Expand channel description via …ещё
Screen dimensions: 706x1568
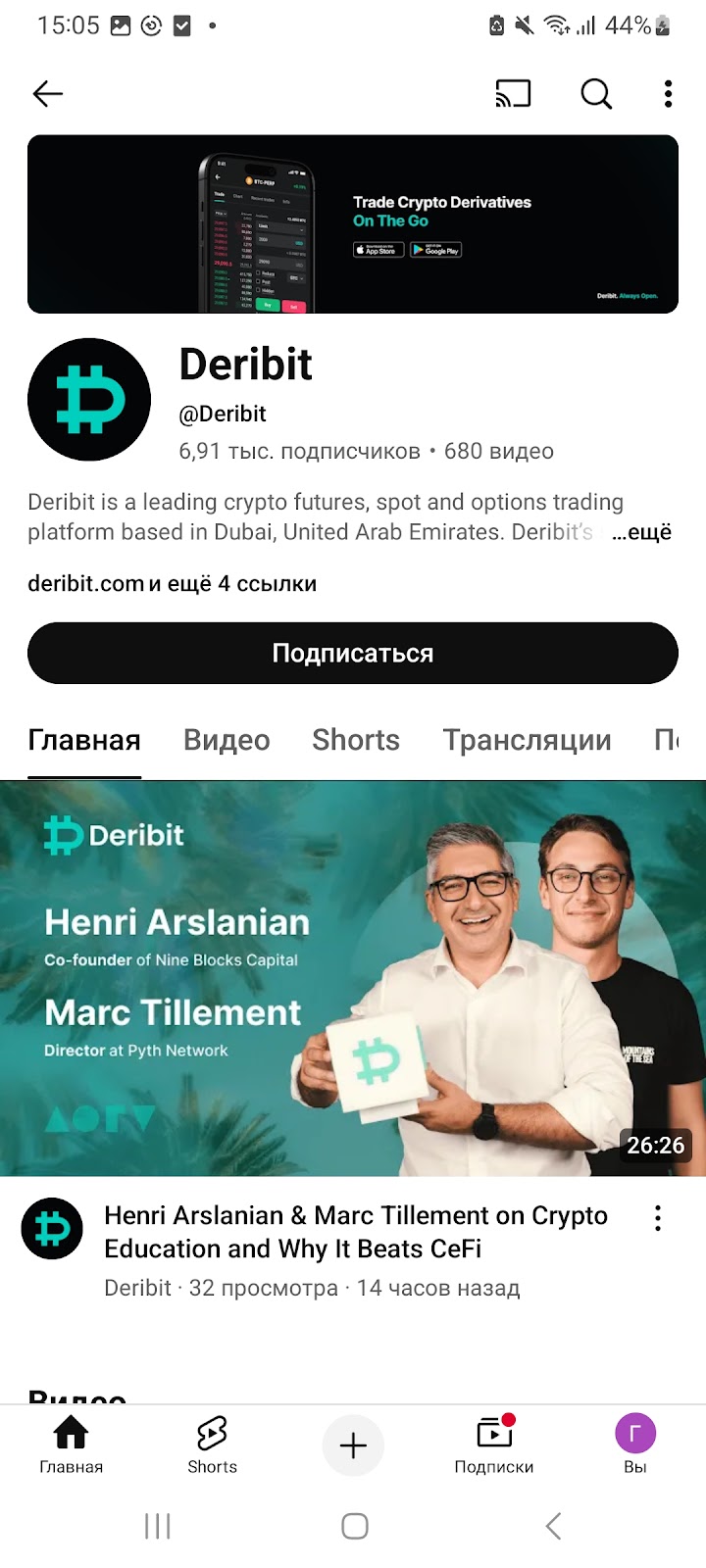click(x=642, y=532)
